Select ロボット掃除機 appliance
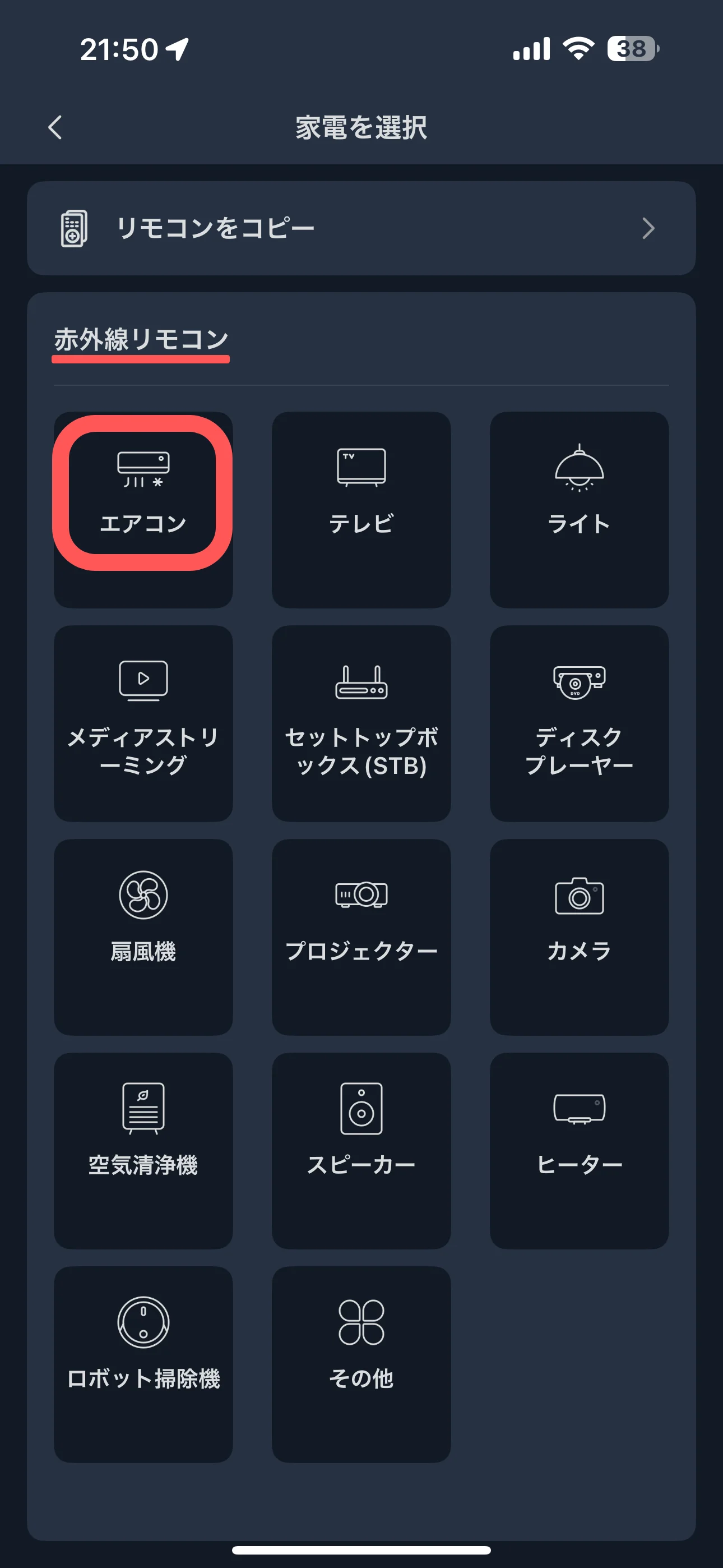The height and width of the screenshot is (1568, 723). 143,1364
